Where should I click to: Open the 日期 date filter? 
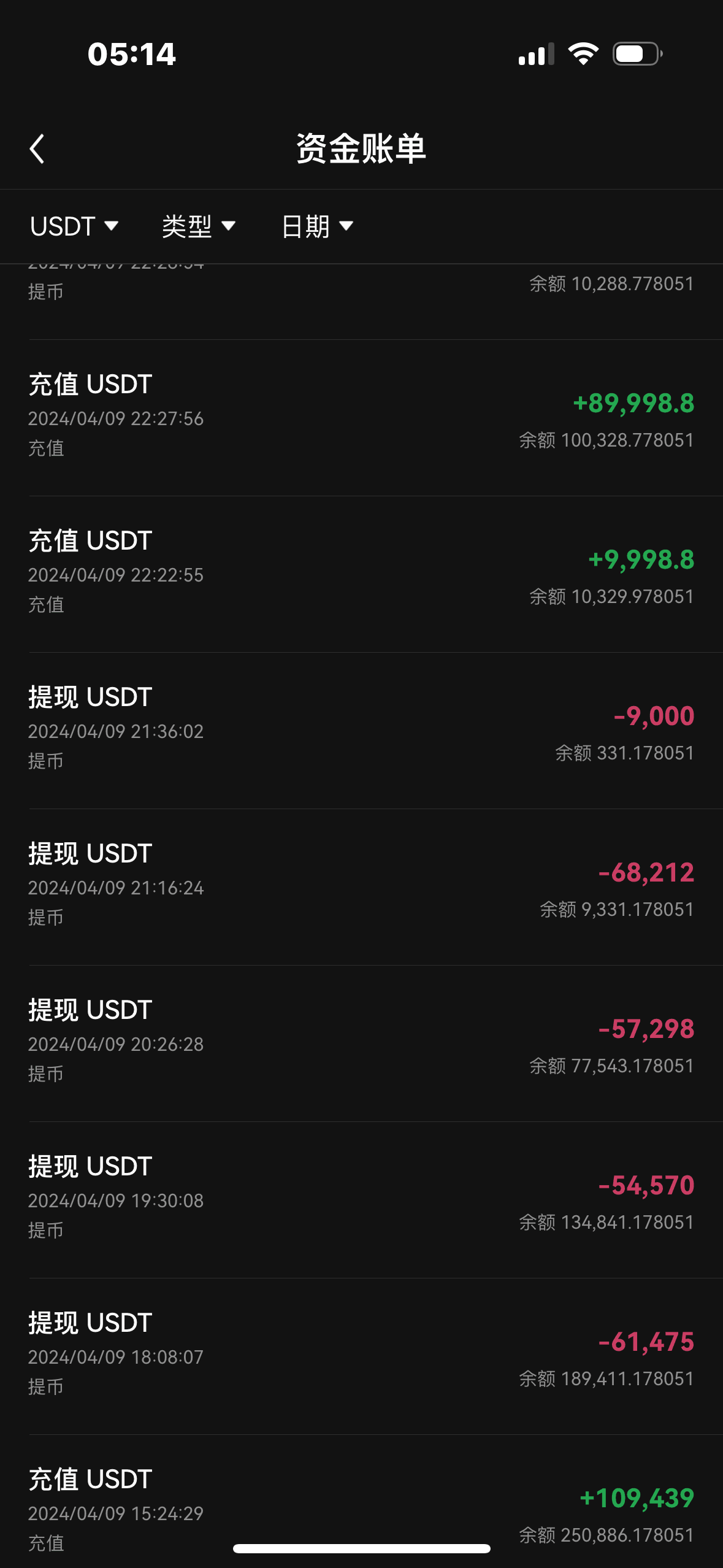coord(317,226)
